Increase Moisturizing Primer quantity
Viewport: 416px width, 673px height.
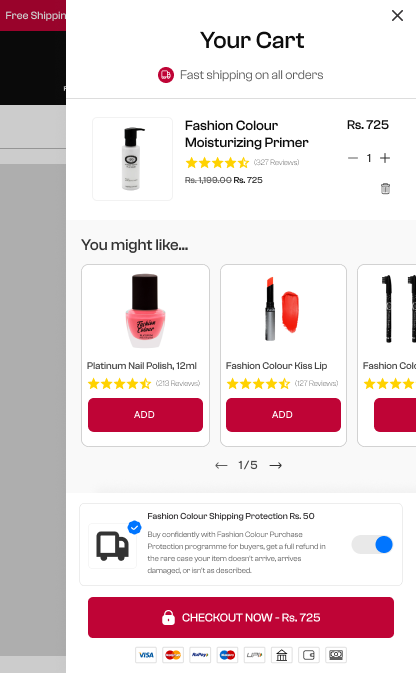click(x=385, y=158)
